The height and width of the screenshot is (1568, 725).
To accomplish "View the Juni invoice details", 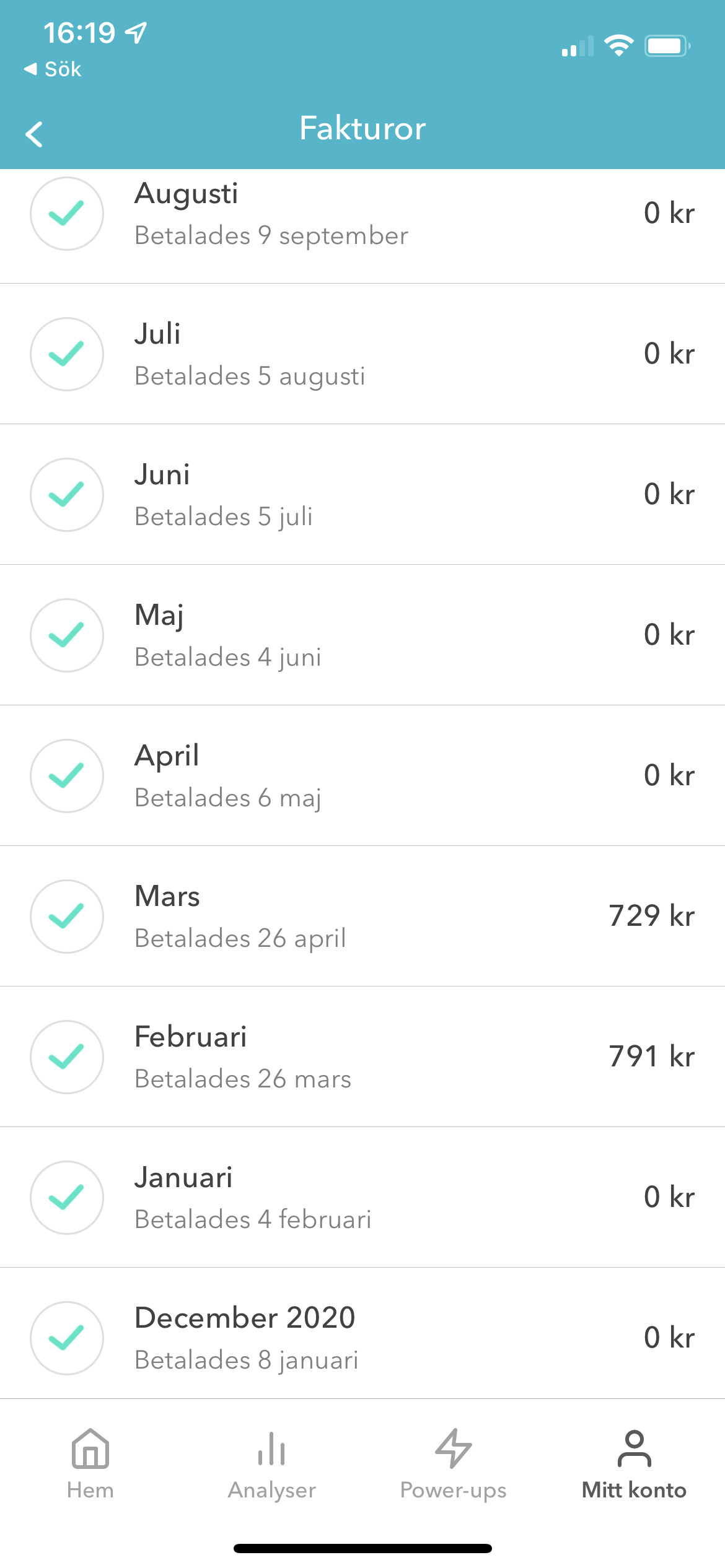I will click(362, 495).
